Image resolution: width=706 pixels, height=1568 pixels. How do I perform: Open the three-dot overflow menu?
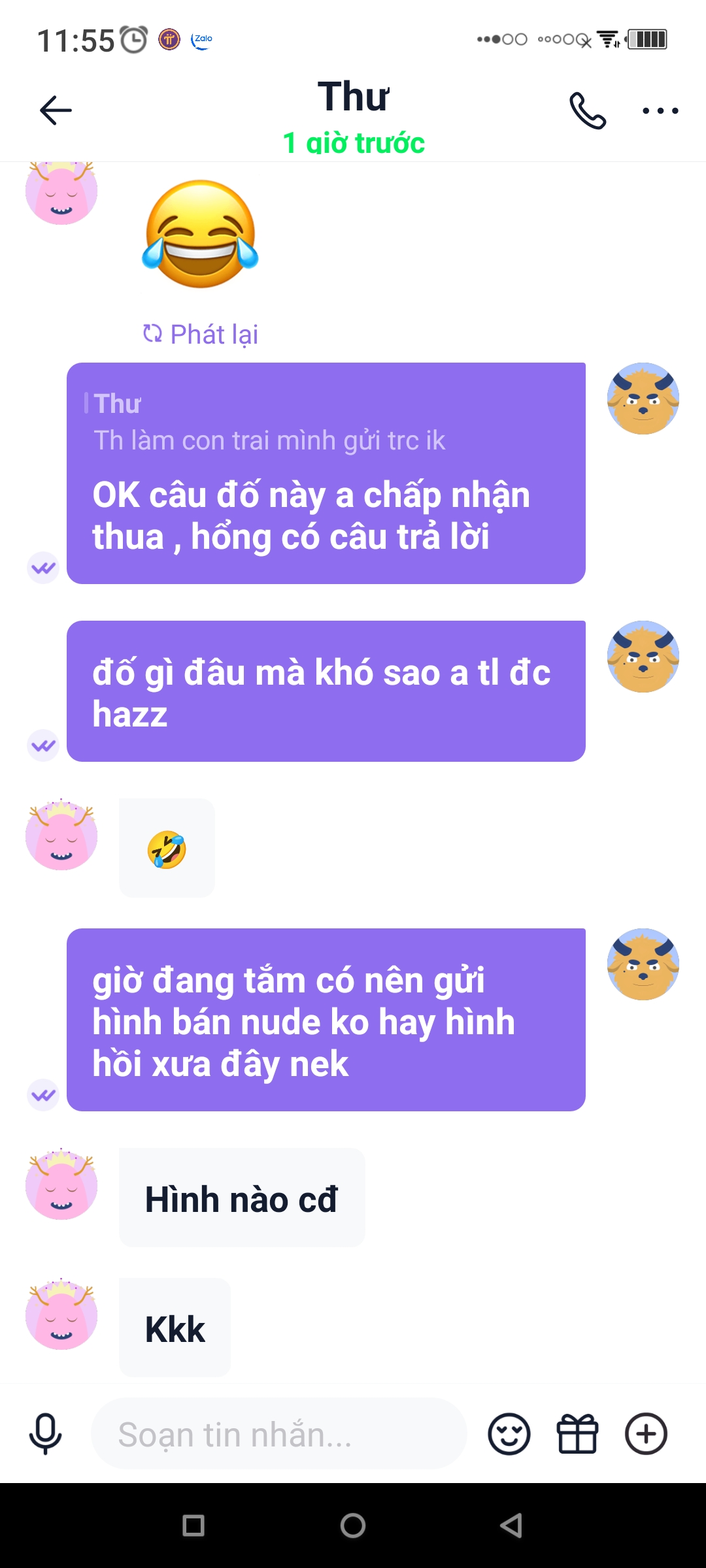pyautogui.click(x=660, y=110)
